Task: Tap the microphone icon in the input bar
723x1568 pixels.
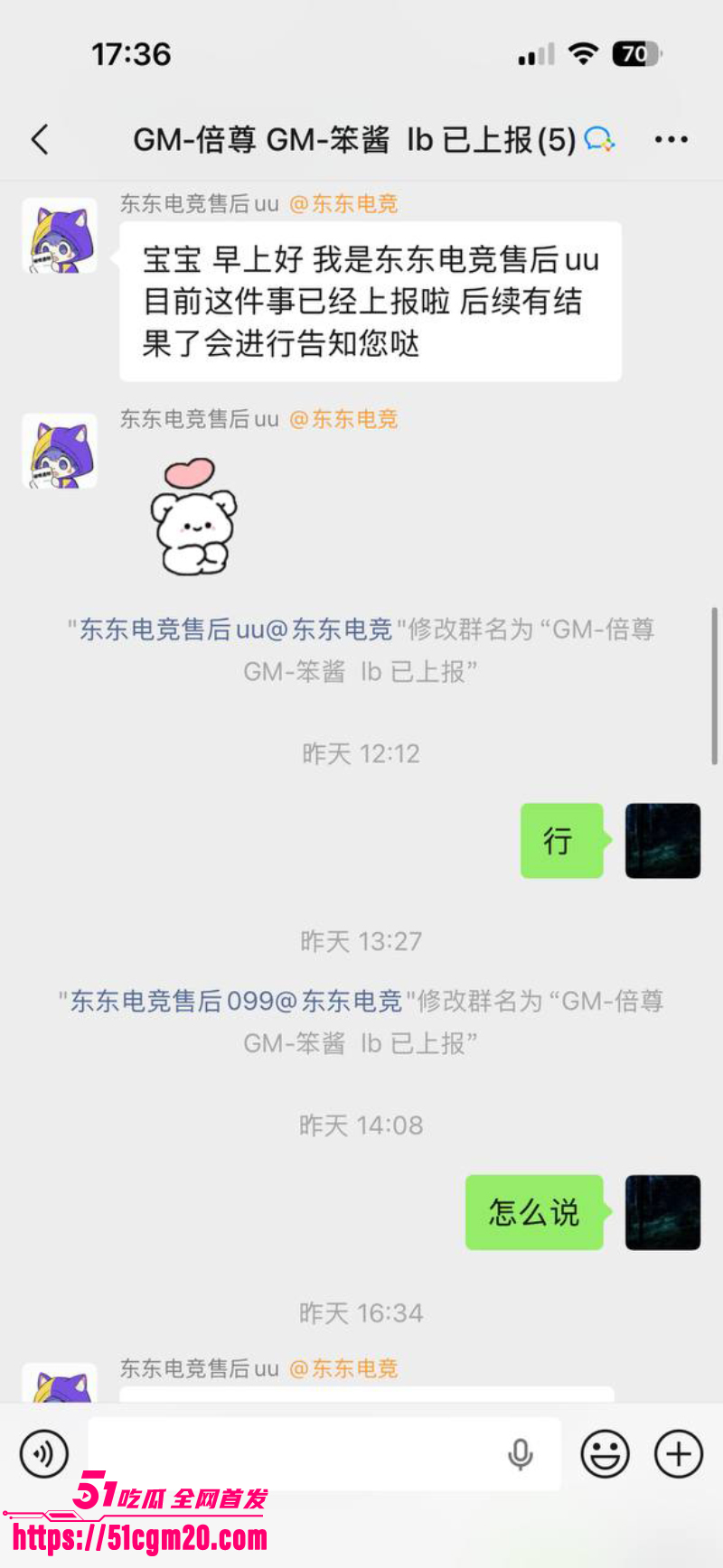Action: (x=521, y=1454)
